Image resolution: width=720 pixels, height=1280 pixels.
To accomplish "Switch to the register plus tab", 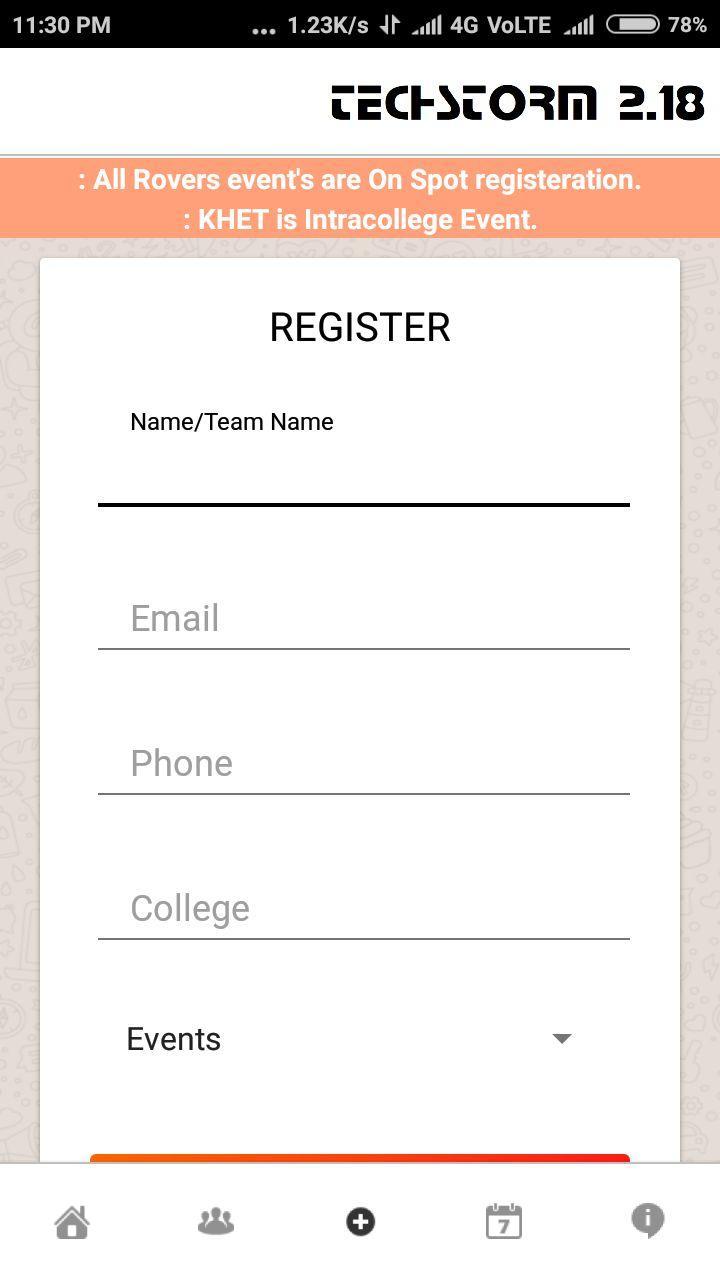I will (360, 1221).
